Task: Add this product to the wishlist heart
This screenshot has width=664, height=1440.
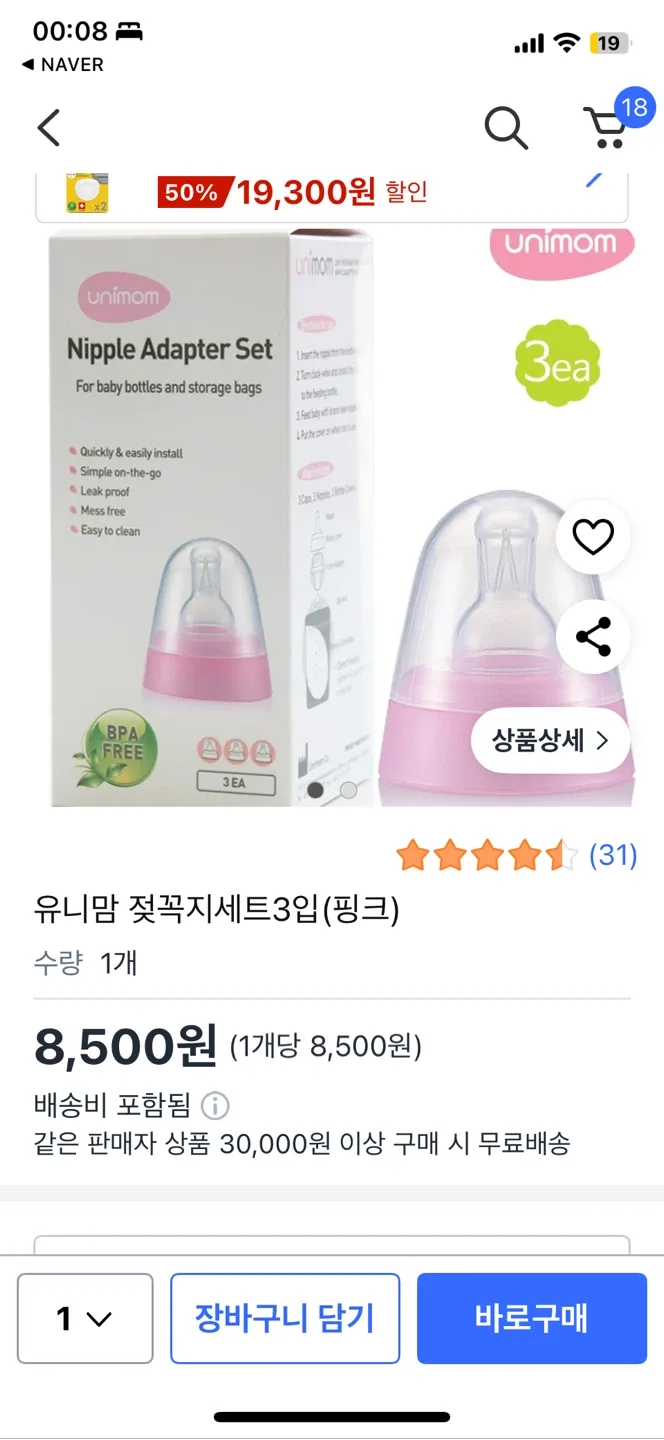Action: pyautogui.click(x=593, y=539)
